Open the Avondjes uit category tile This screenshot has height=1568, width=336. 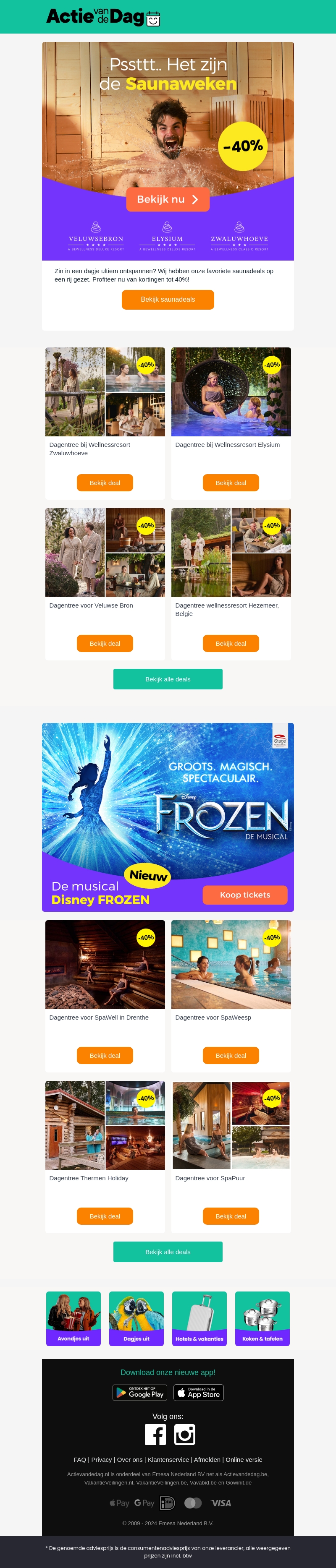coord(73,1317)
